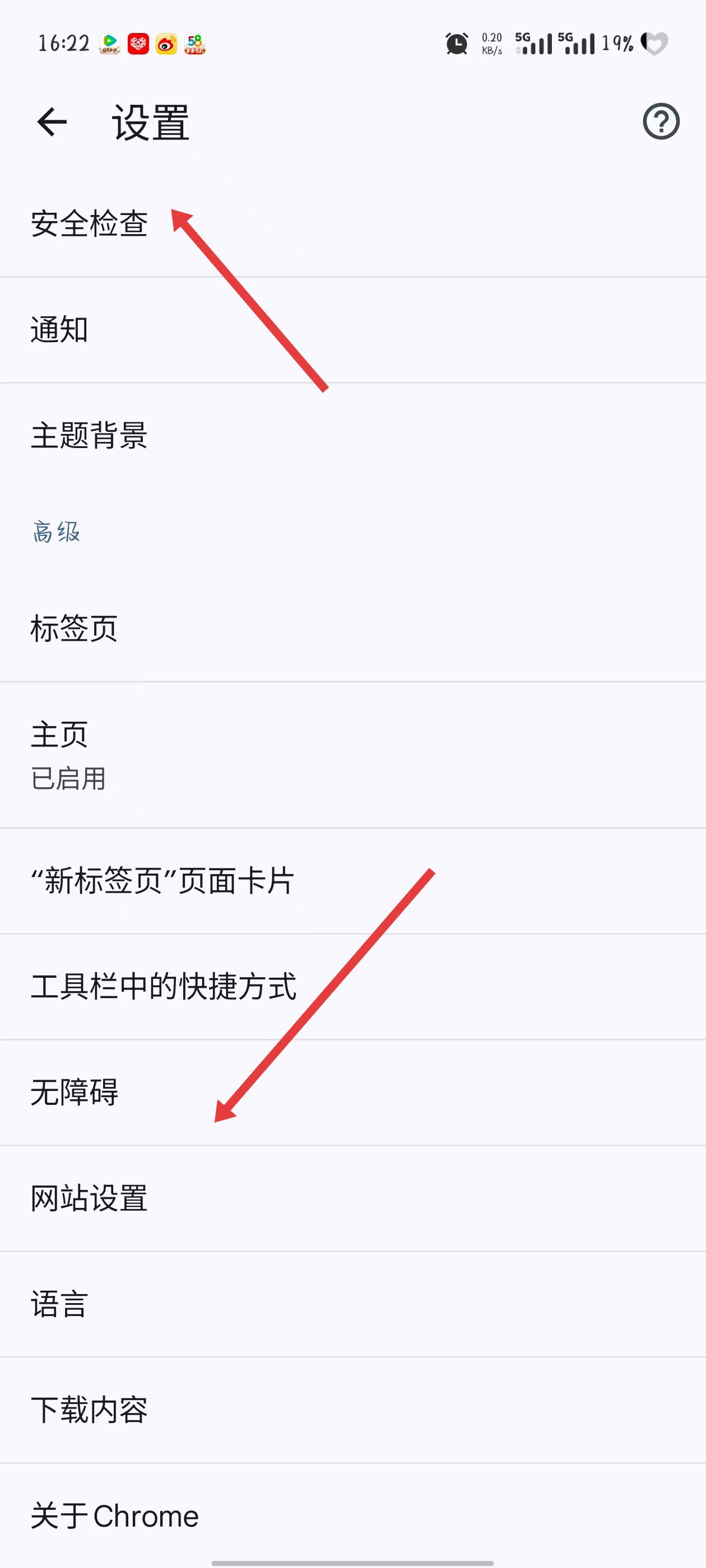Open 通知 settings
Image resolution: width=706 pixels, height=1568 pixels.
(x=60, y=330)
